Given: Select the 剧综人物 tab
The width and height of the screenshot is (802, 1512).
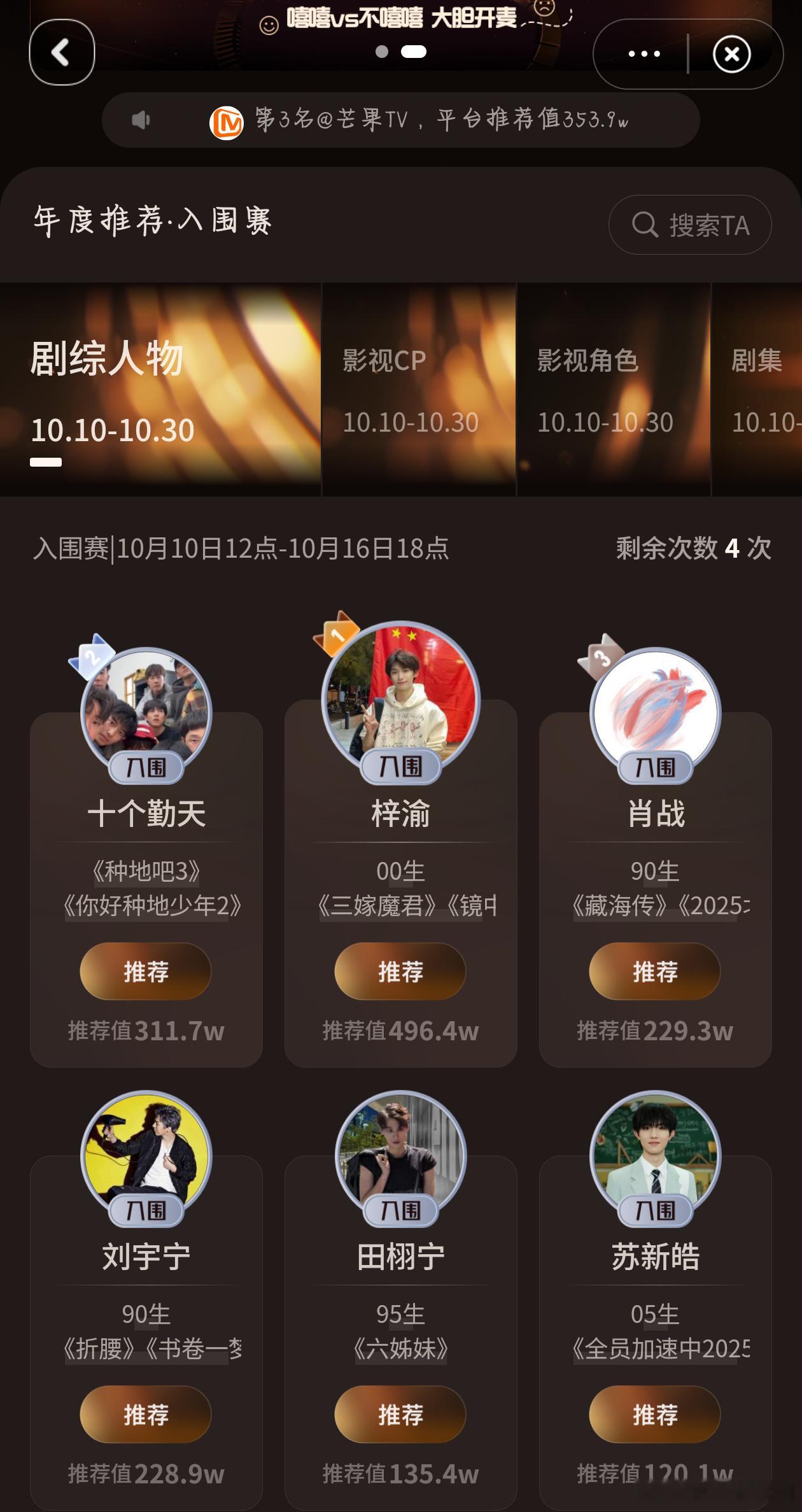Looking at the screenshot, I should (x=159, y=390).
